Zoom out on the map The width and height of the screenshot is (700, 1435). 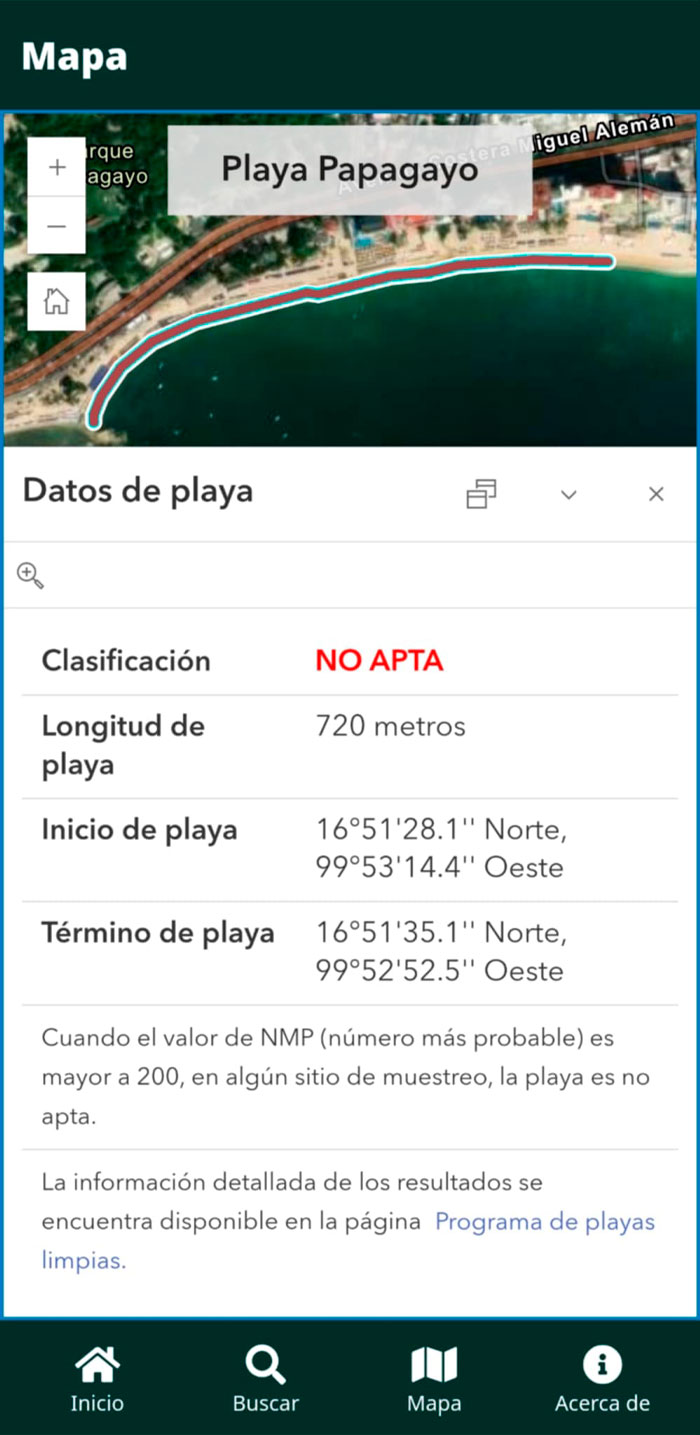(x=57, y=226)
